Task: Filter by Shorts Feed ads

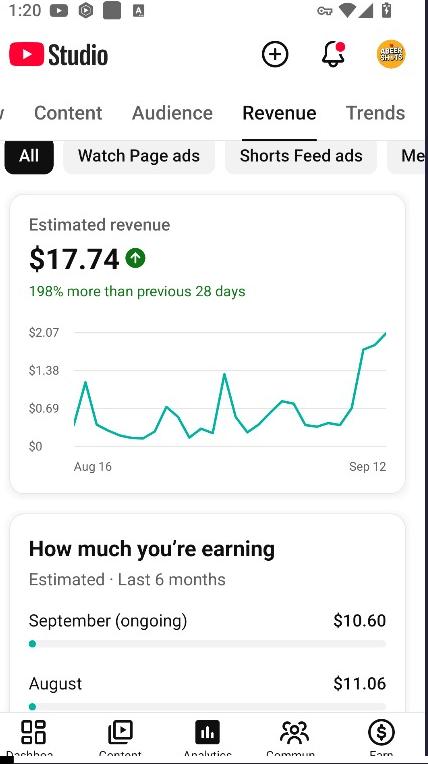Action: 301,156
